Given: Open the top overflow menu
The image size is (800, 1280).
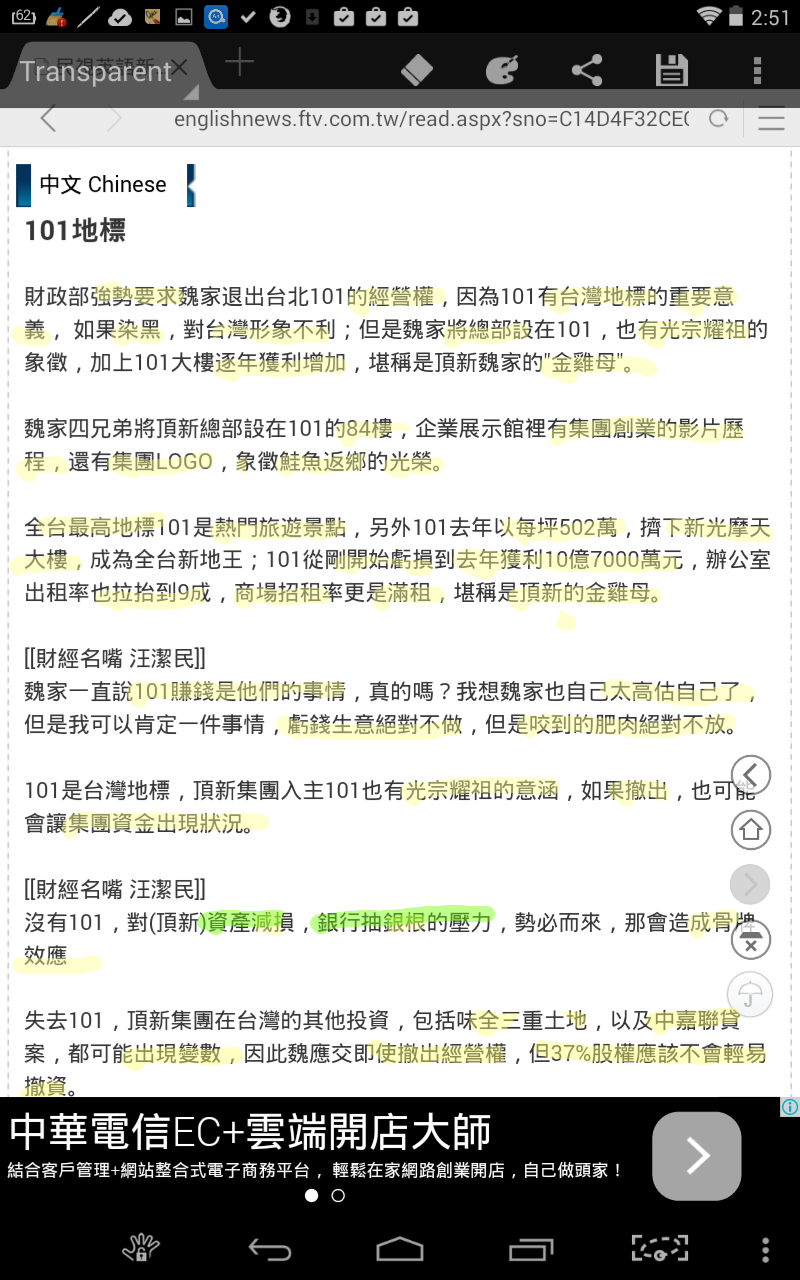Looking at the screenshot, I should click(757, 70).
